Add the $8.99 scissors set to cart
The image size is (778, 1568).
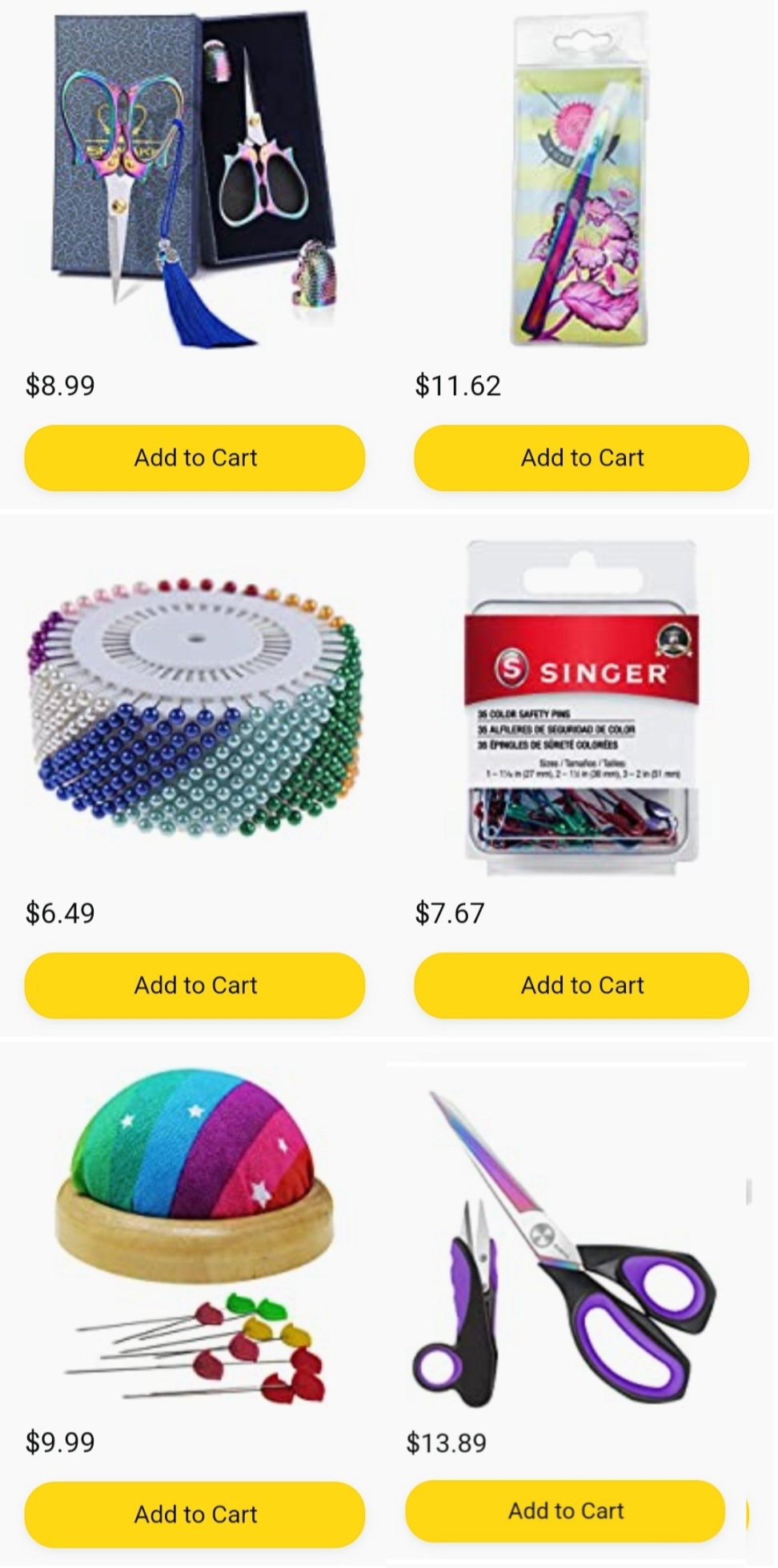point(194,458)
